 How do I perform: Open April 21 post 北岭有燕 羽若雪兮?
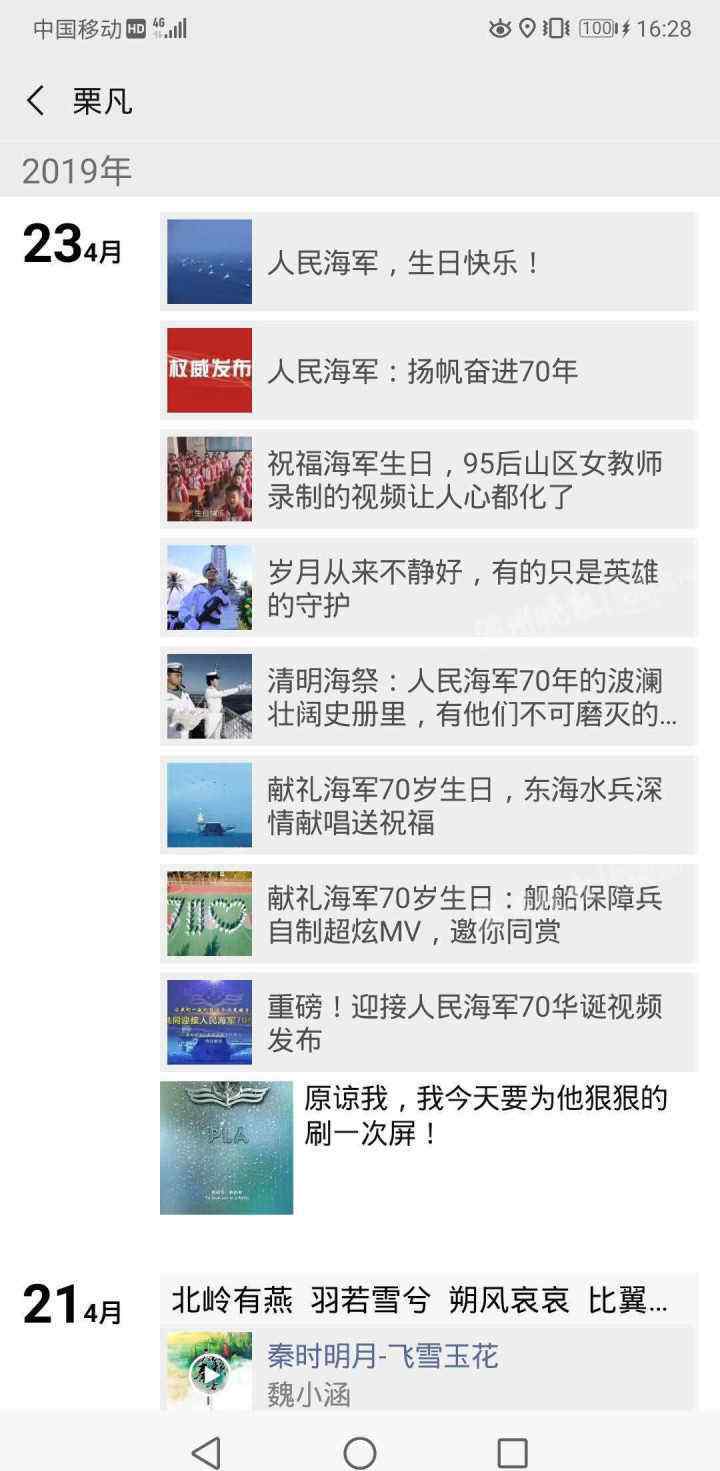[x=420, y=1300]
